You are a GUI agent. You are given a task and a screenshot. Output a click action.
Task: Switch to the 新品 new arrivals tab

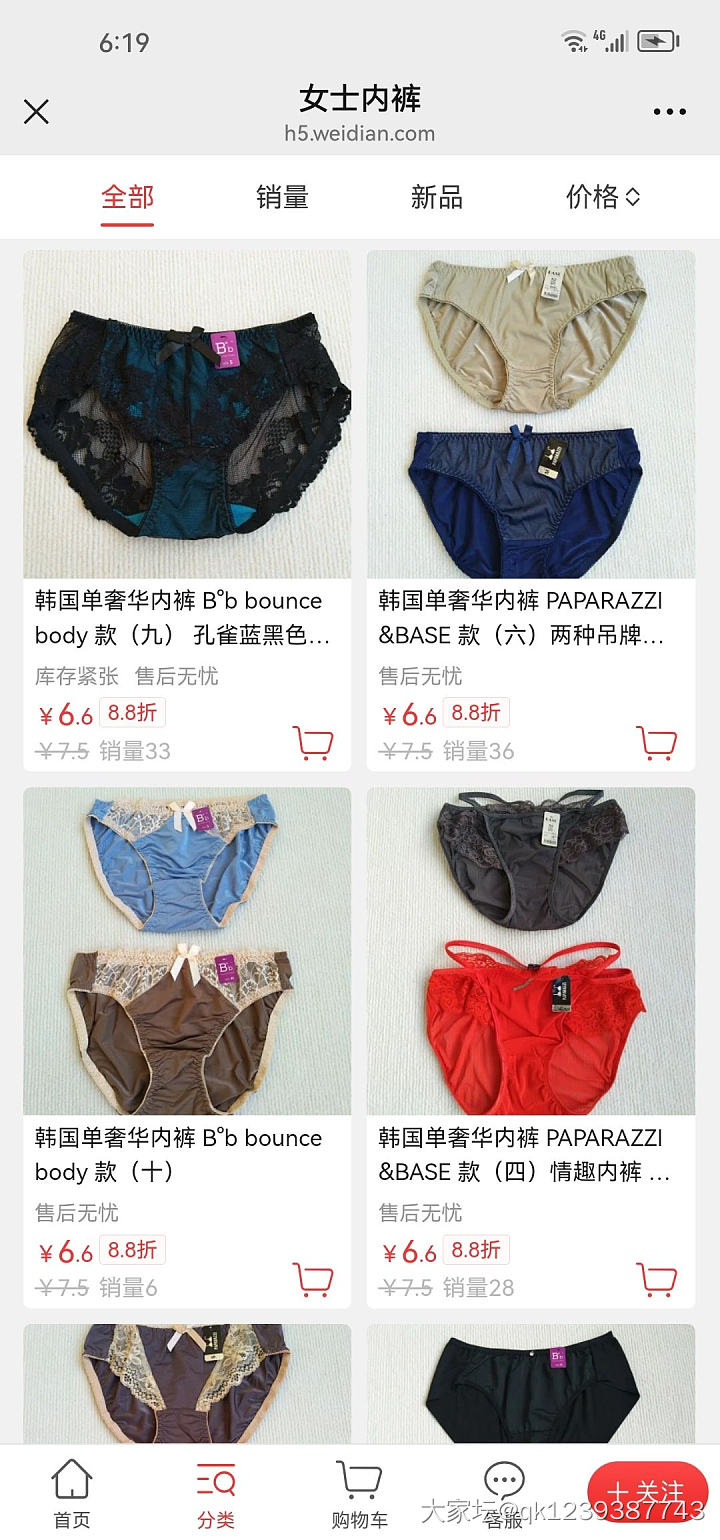point(436,197)
